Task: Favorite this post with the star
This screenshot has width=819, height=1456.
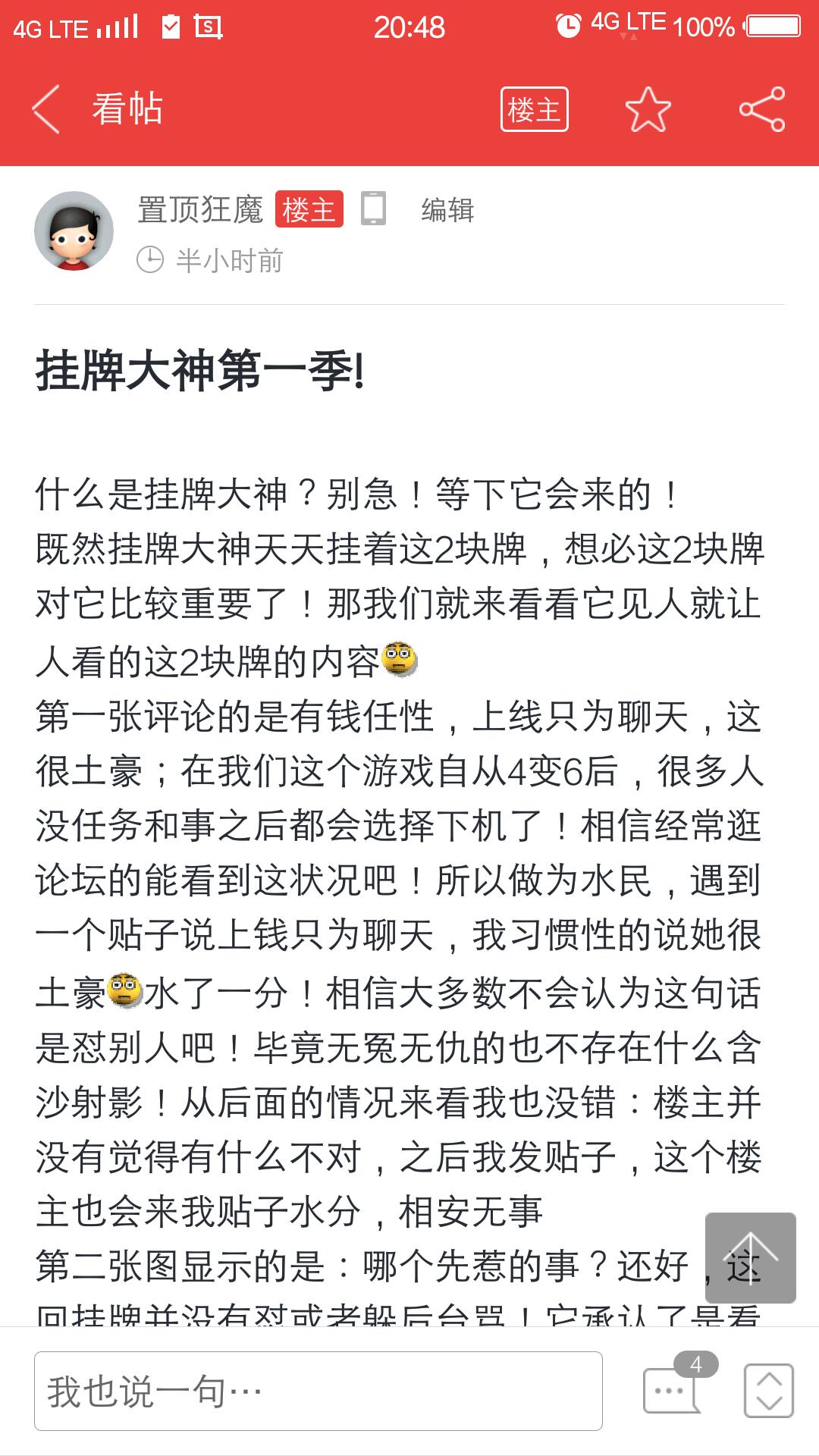Action: tap(648, 110)
